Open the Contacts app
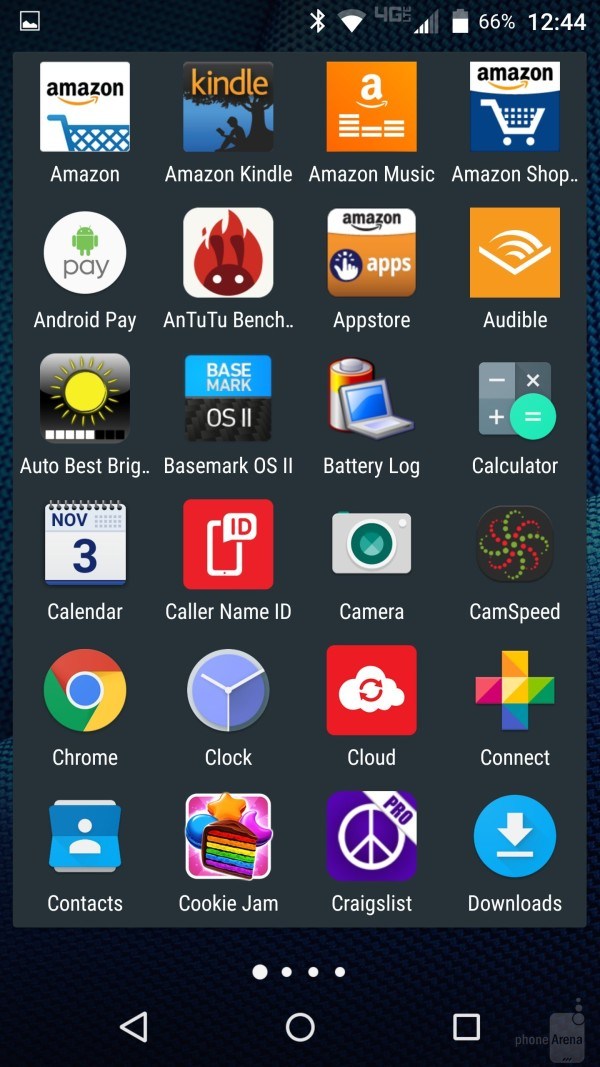Image resolution: width=600 pixels, height=1067 pixels. [x=85, y=837]
